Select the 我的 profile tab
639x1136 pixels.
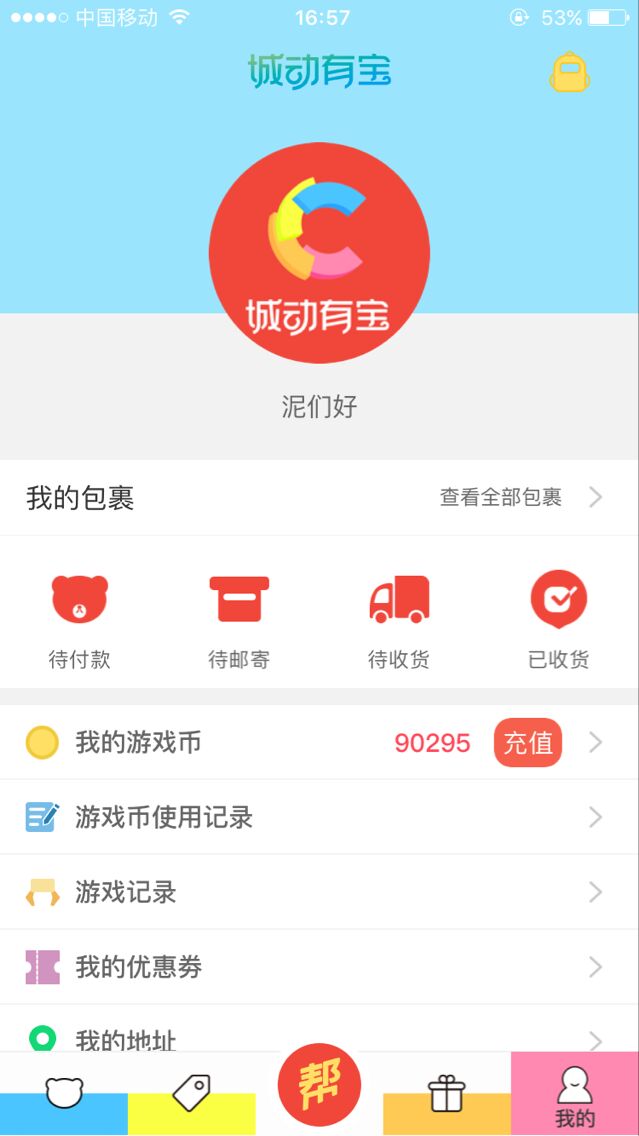pyautogui.click(x=575, y=1094)
